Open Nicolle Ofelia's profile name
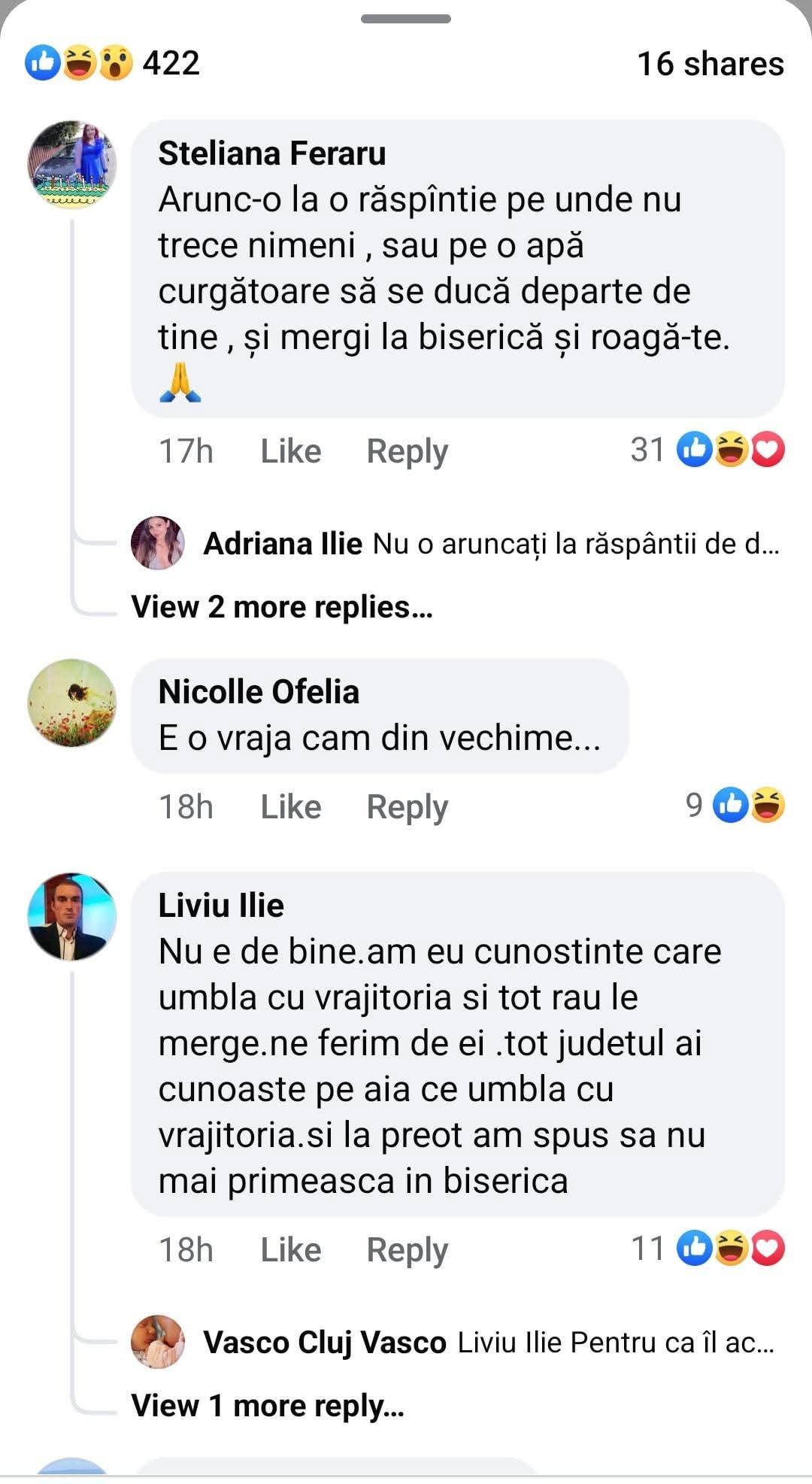This screenshot has height=1484, width=812. click(x=259, y=692)
